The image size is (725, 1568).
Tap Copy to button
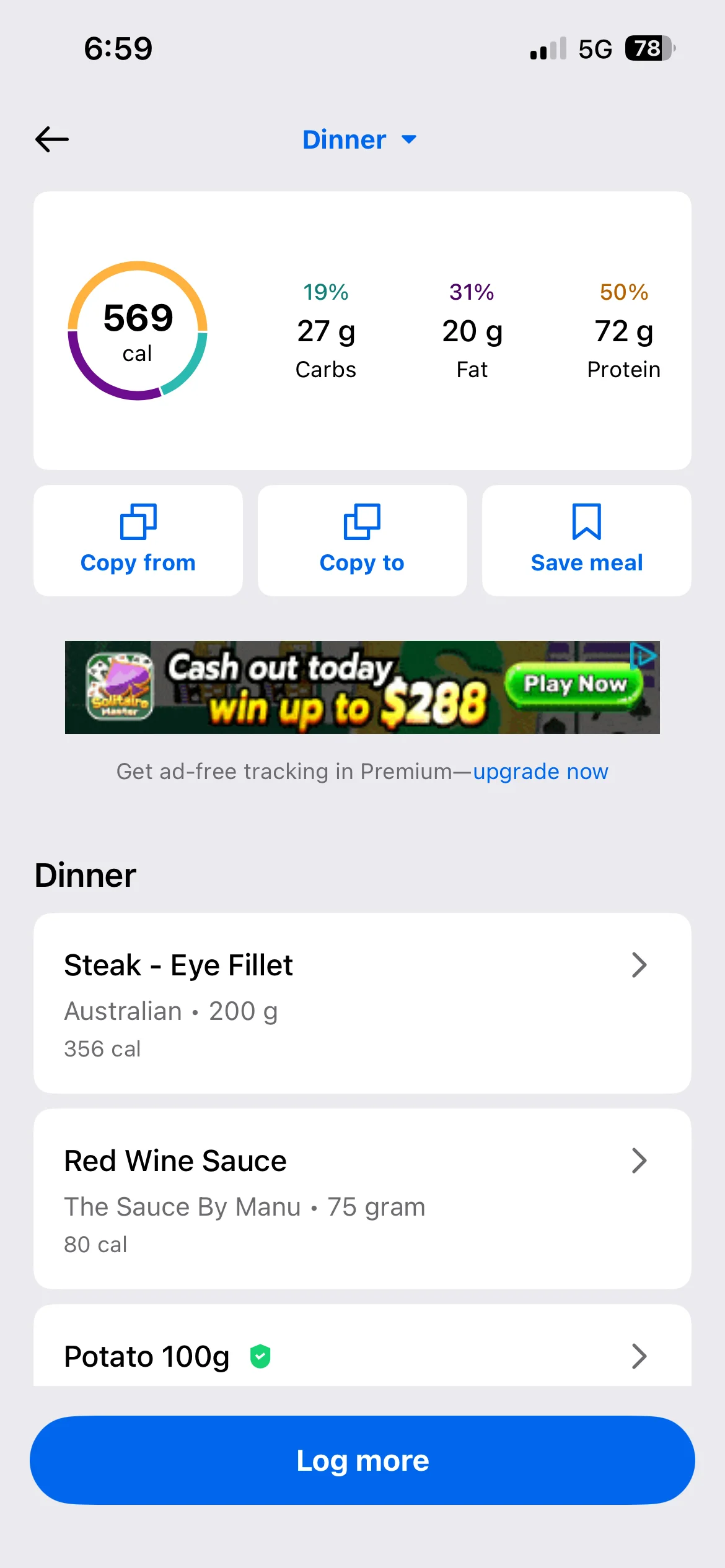pyautogui.click(x=362, y=540)
